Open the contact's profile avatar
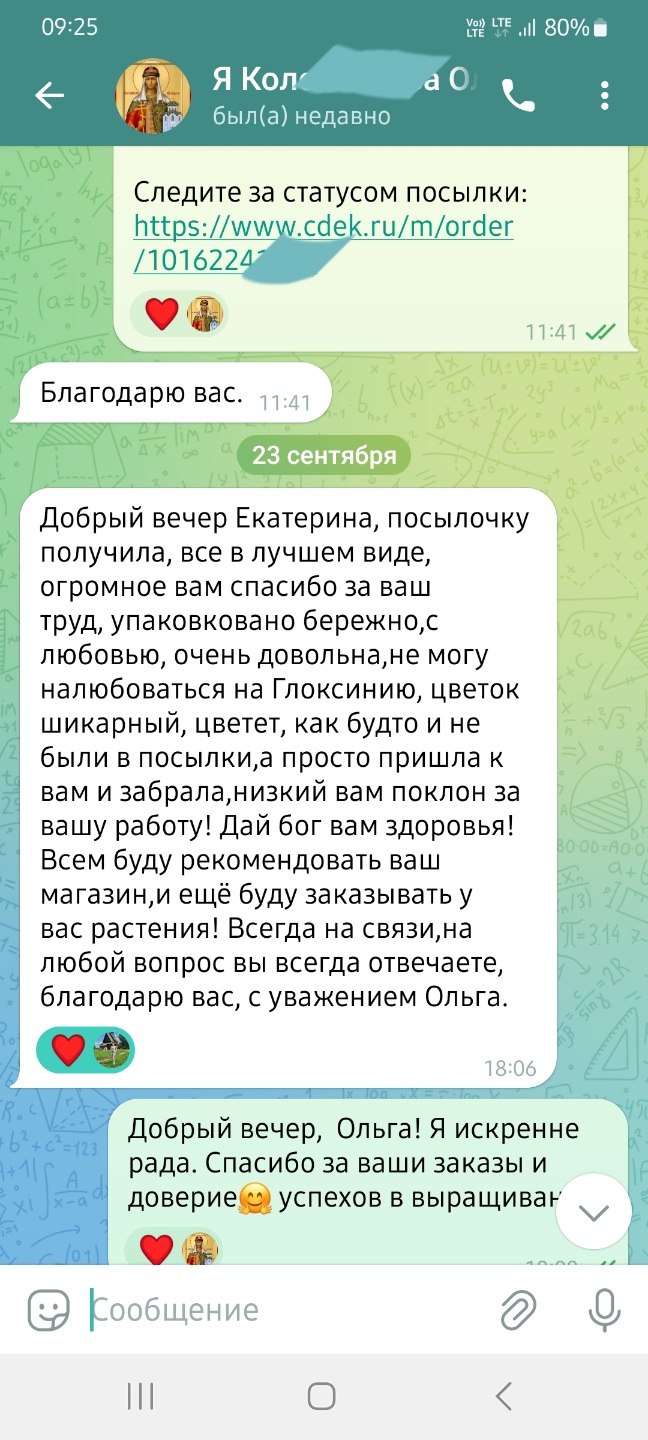 pyautogui.click(x=156, y=96)
